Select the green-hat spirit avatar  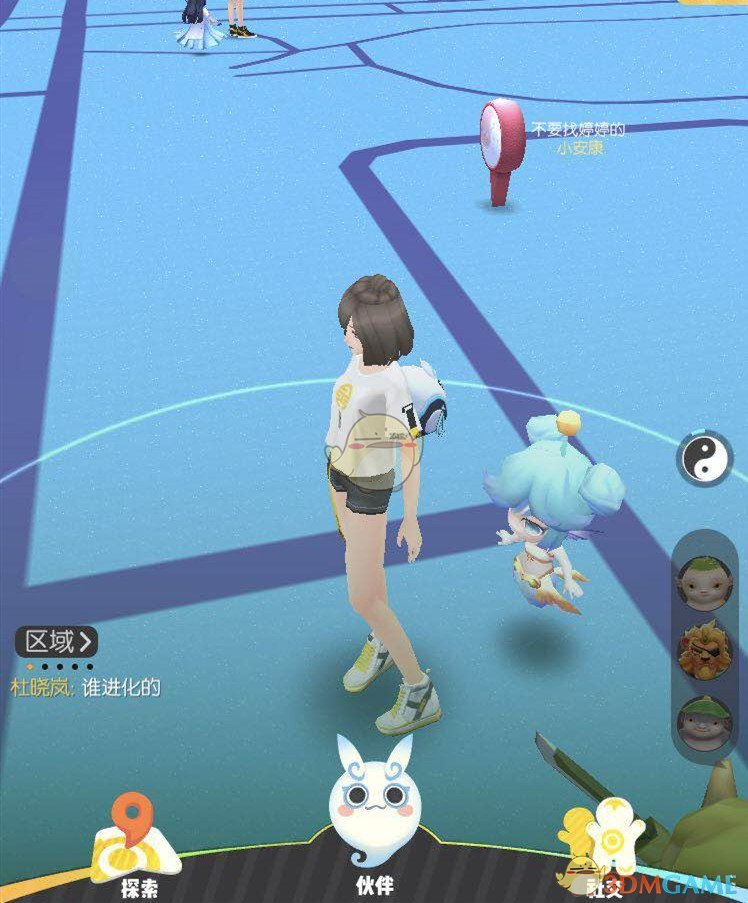pos(705,720)
